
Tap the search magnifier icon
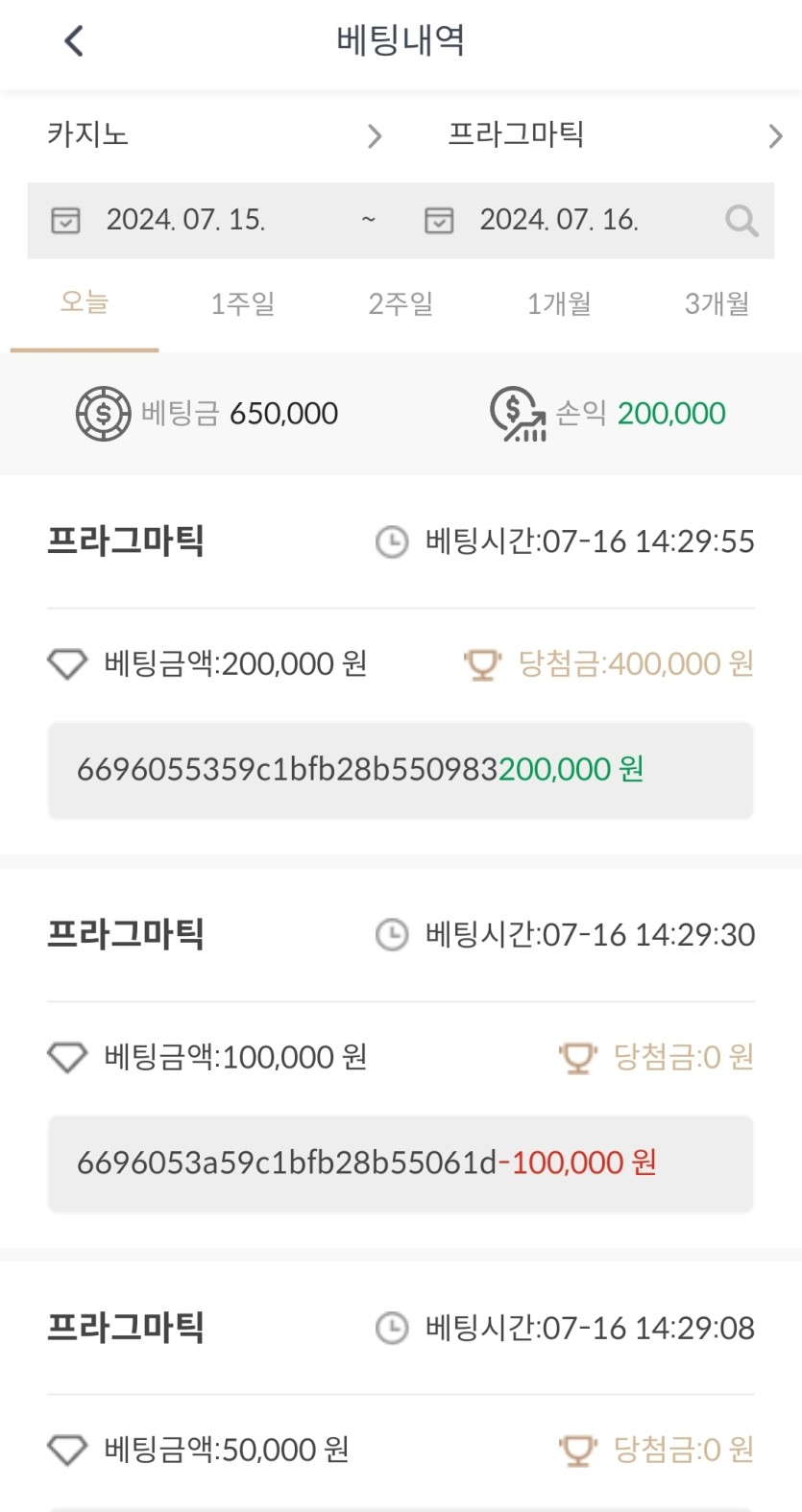(x=741, y=221)
